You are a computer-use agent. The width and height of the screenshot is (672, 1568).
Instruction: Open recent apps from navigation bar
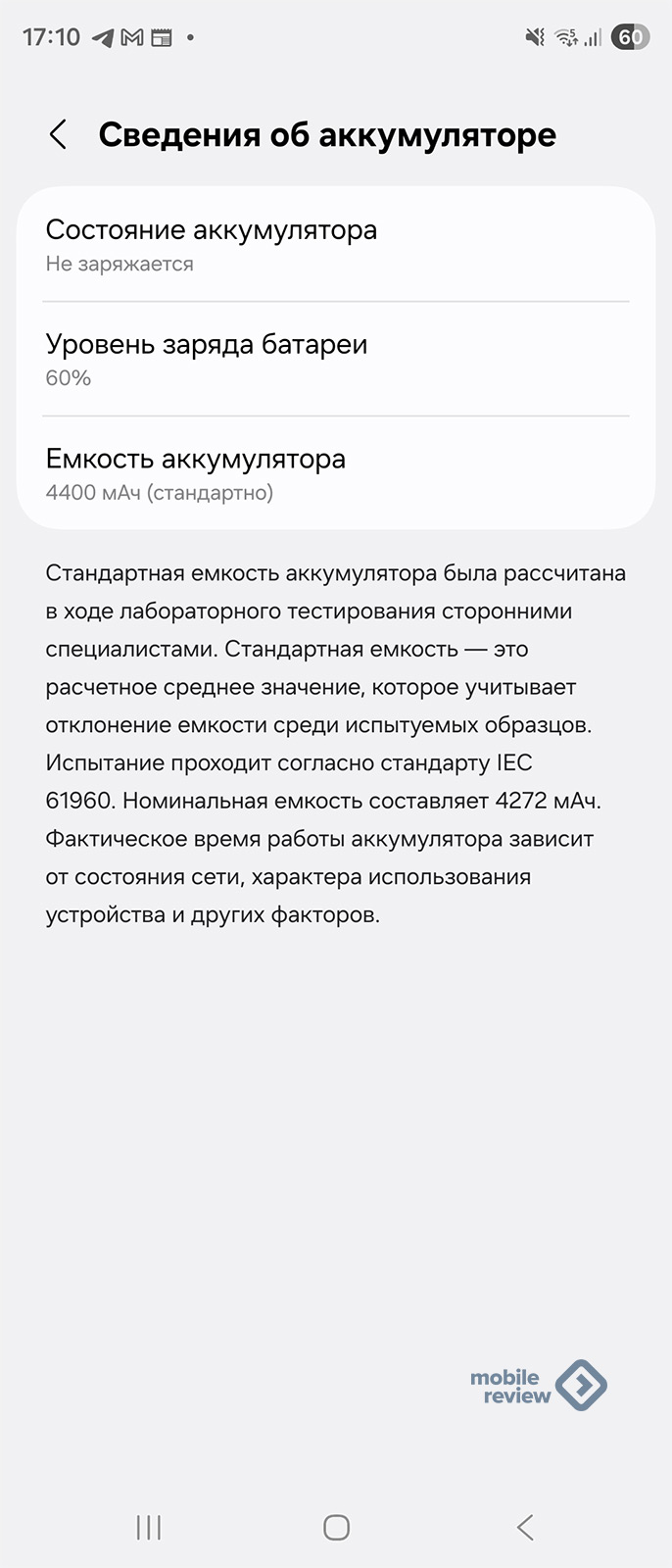(x=149, y=1527)
